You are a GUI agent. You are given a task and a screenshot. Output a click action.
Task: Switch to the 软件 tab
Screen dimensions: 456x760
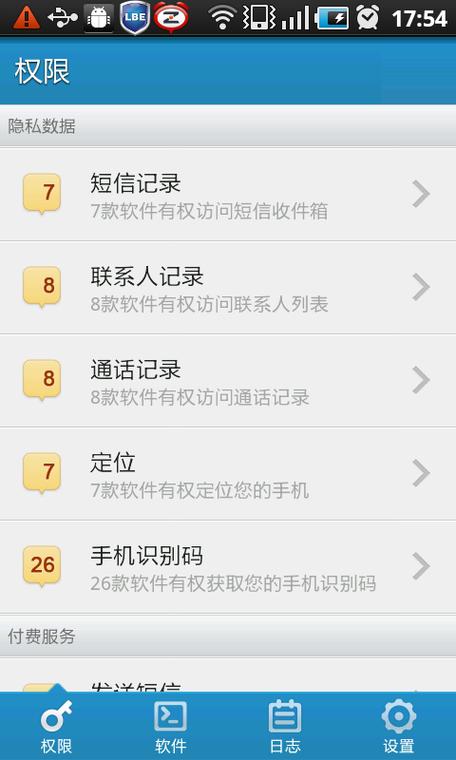(171, 726)
